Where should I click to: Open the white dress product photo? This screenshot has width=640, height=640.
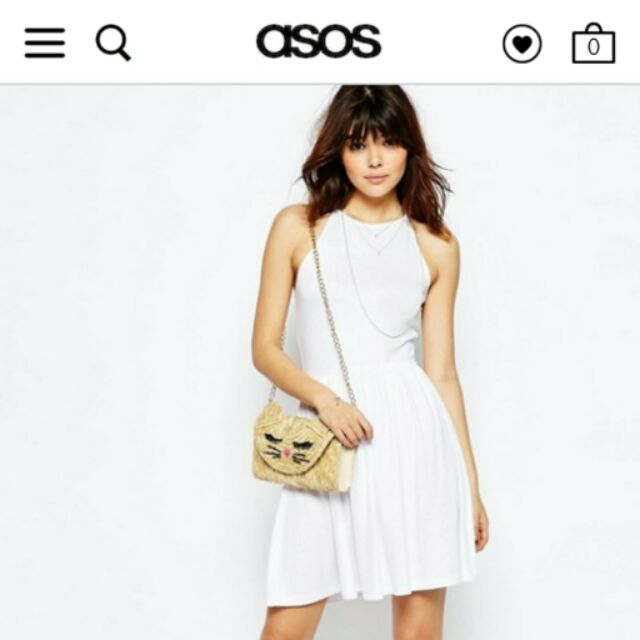click(x=320, y=362)
